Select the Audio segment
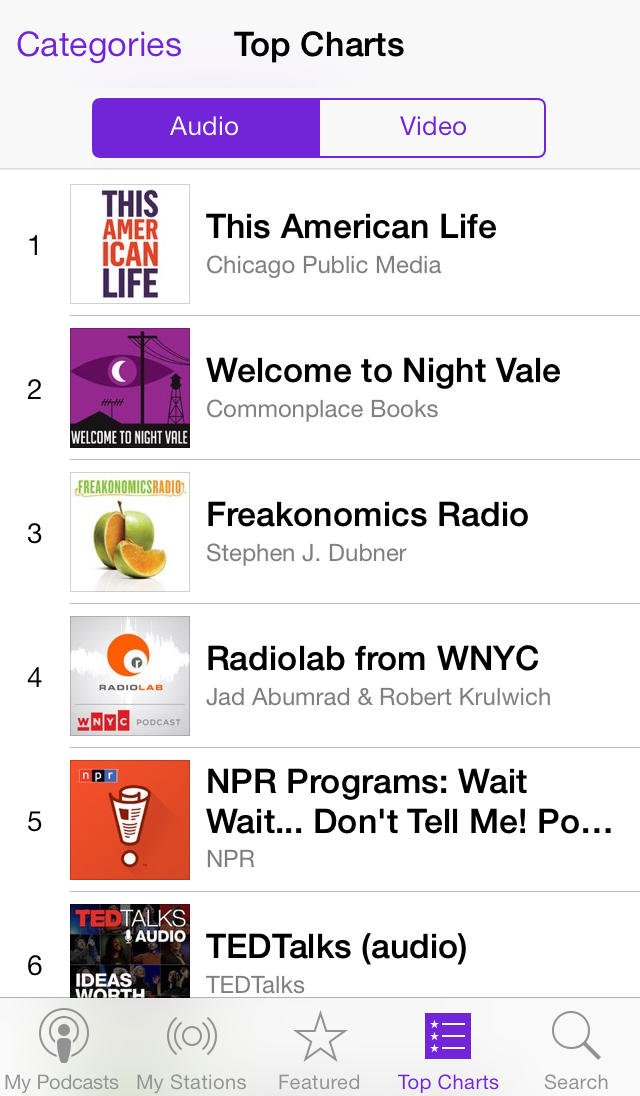The width and height of the screenshot is (640, 1096). (205, 127)
